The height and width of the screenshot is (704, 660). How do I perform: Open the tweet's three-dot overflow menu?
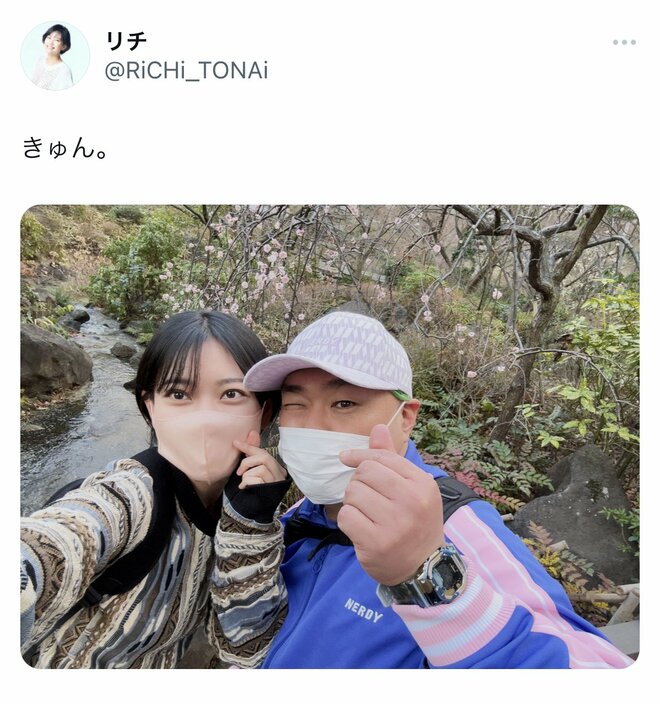point(624,42)
